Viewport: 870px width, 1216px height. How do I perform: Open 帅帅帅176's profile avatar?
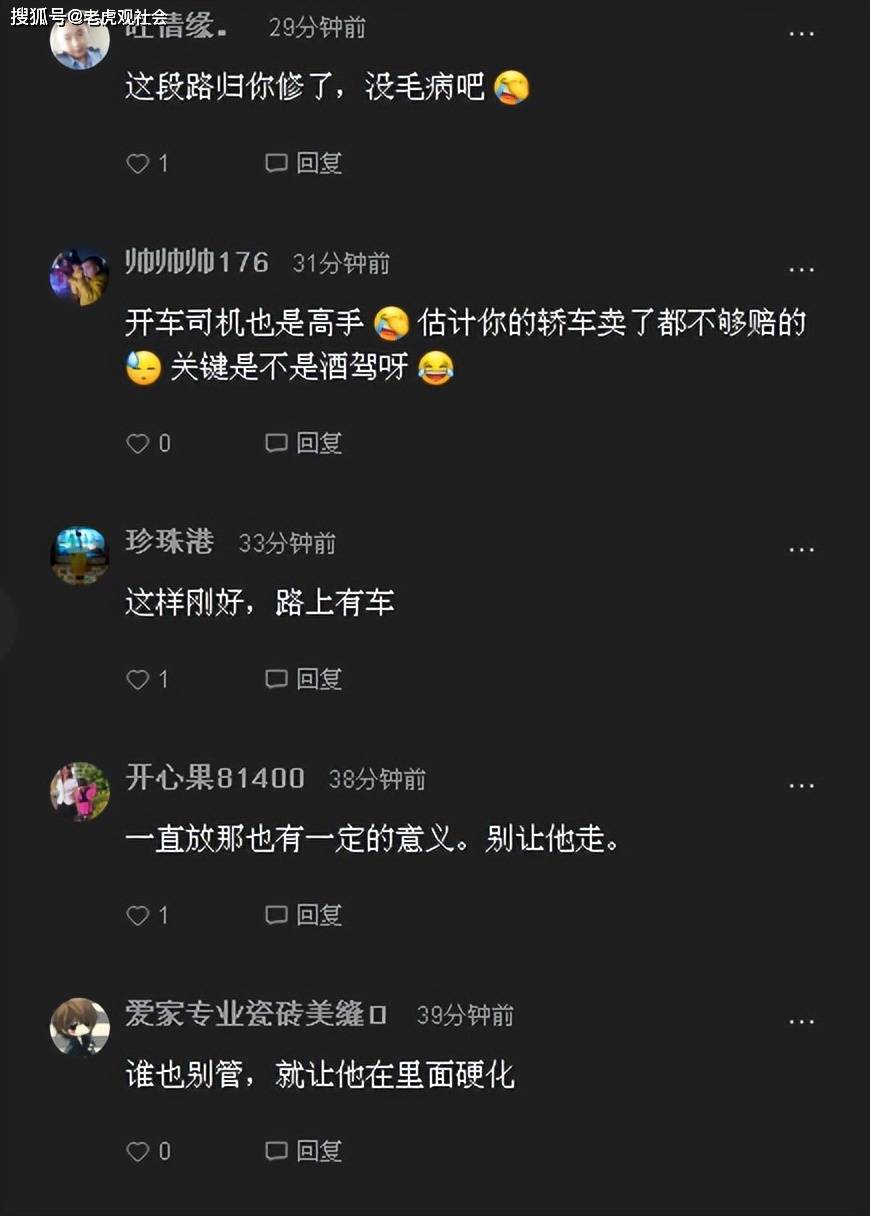coord(80,277)
